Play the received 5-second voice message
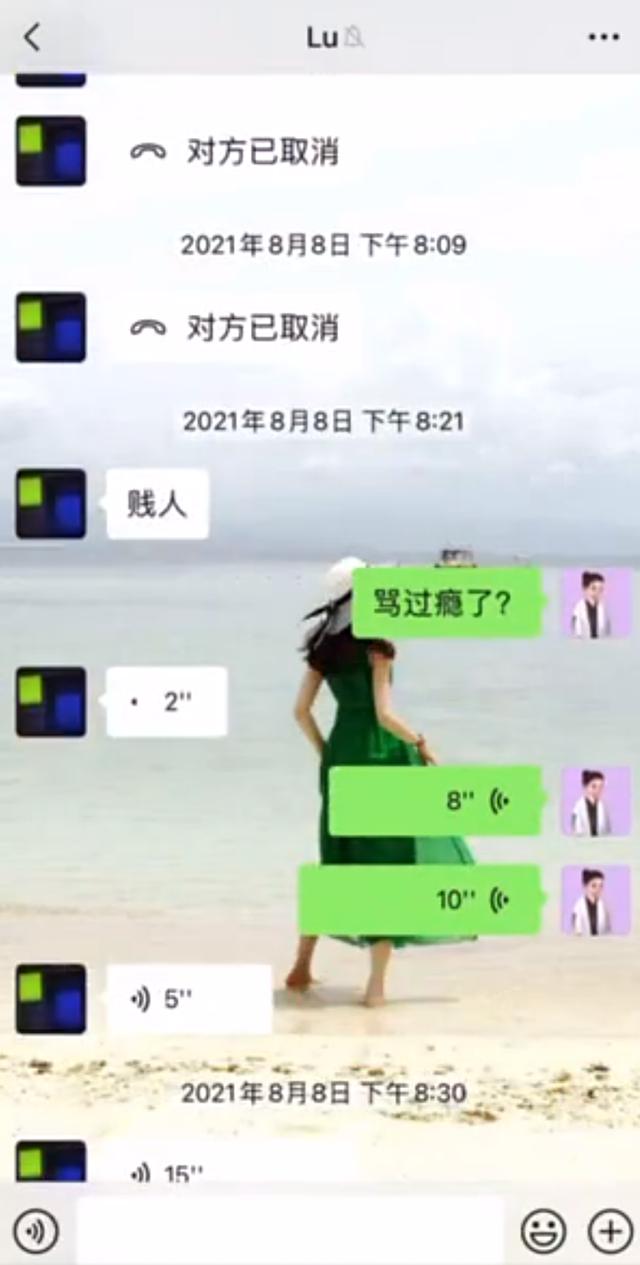This screenshot has width=640, height=1265. point(189,999)
